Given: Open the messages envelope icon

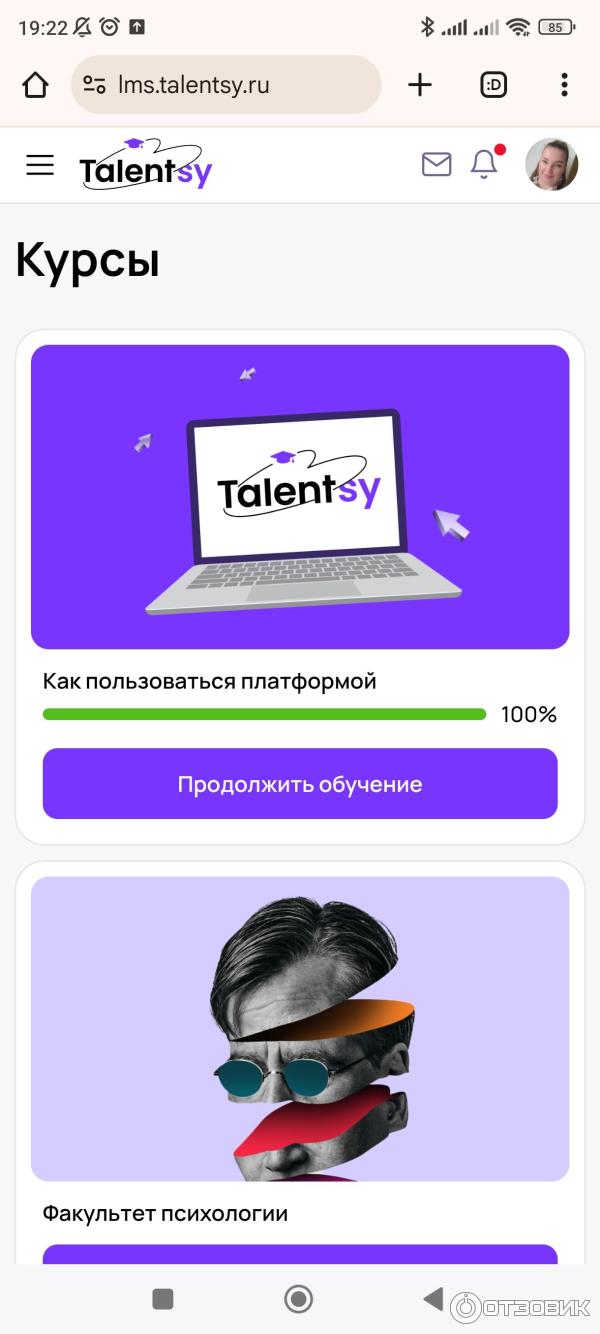Looking at the screenshot, I should click(436, 165).
